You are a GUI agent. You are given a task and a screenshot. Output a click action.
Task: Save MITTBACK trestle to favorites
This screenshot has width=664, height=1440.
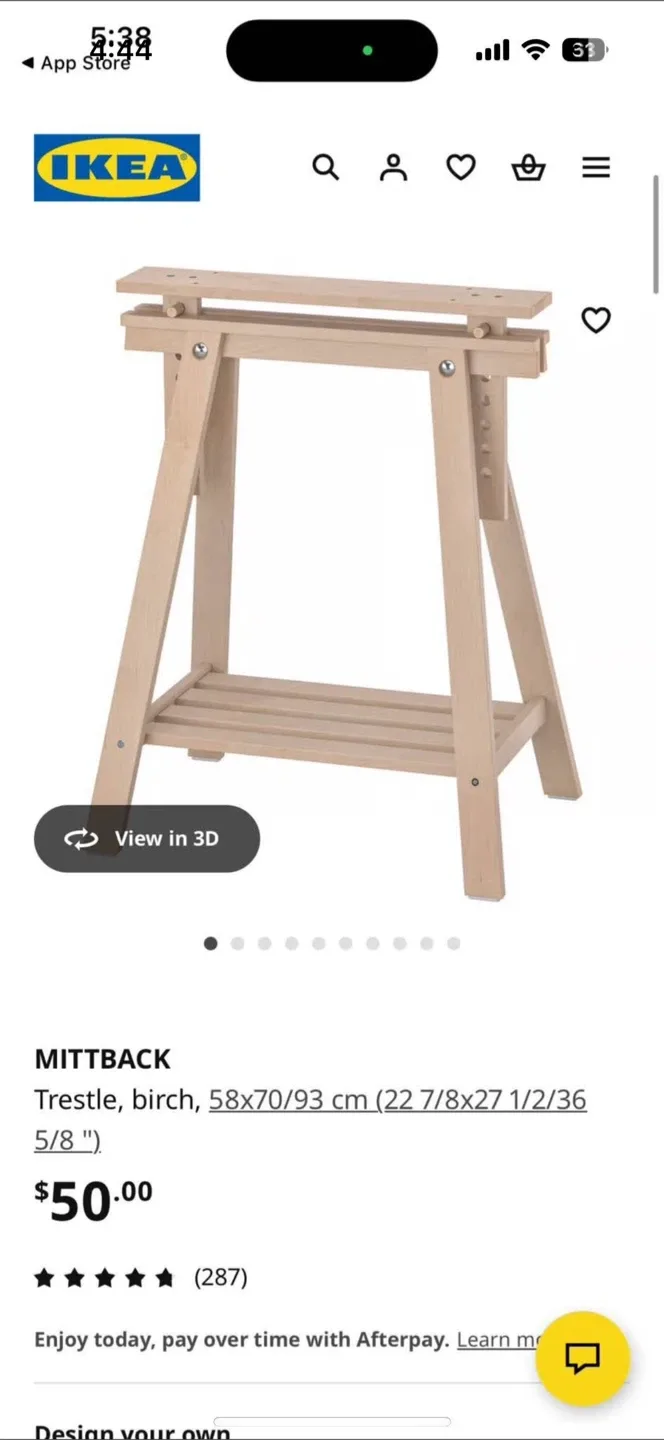pos(596,320)
